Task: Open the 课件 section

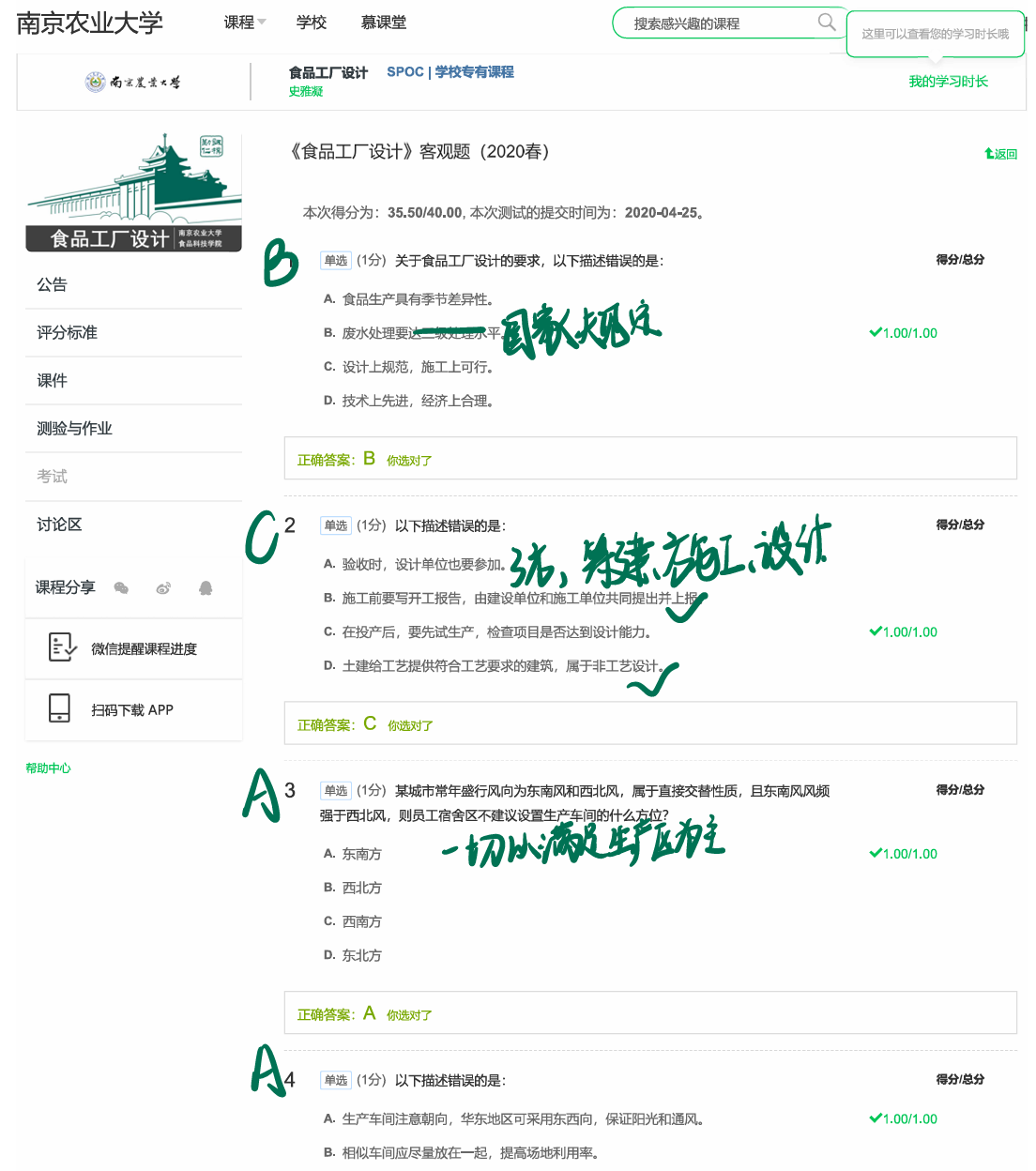Action: coord(53,380)
